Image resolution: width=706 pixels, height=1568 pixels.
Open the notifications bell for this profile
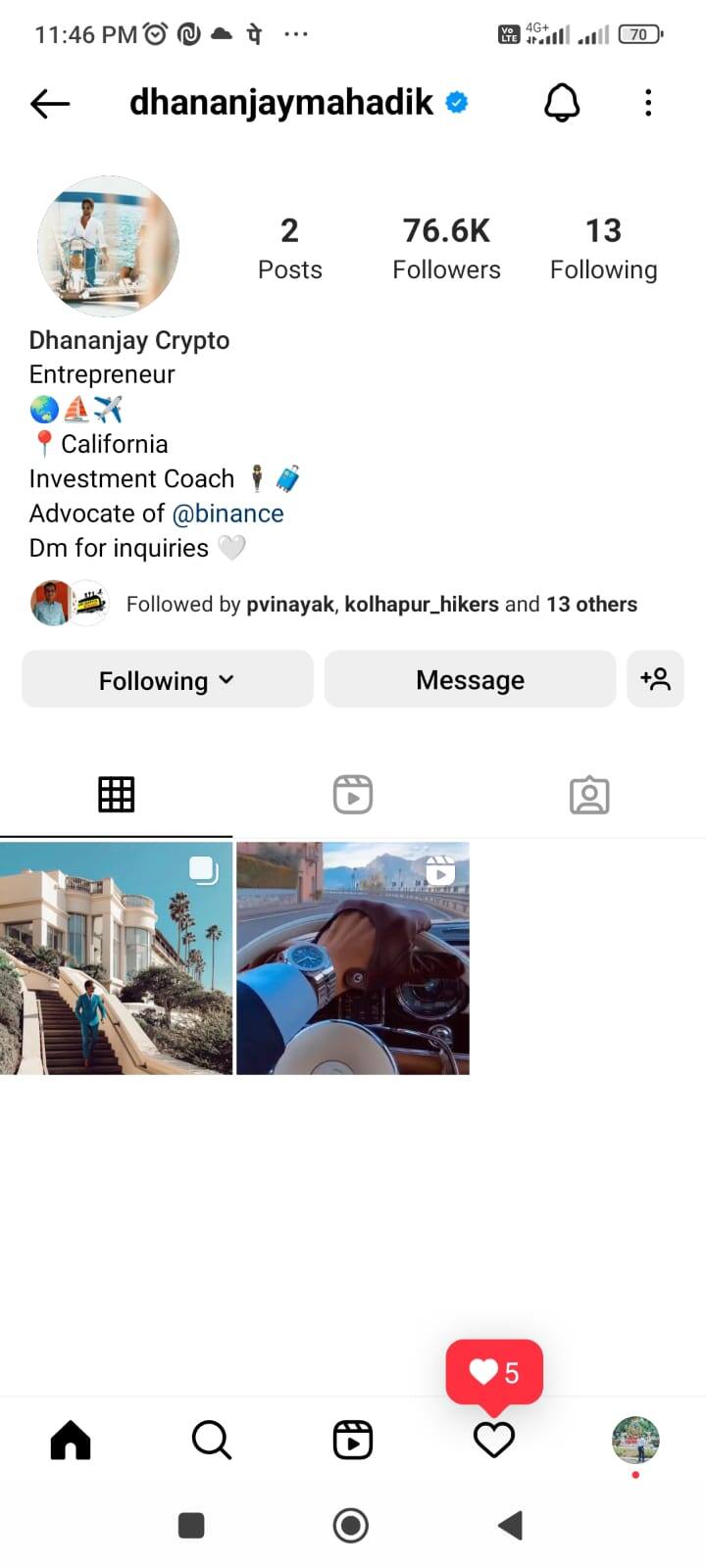tap(562, 102)
